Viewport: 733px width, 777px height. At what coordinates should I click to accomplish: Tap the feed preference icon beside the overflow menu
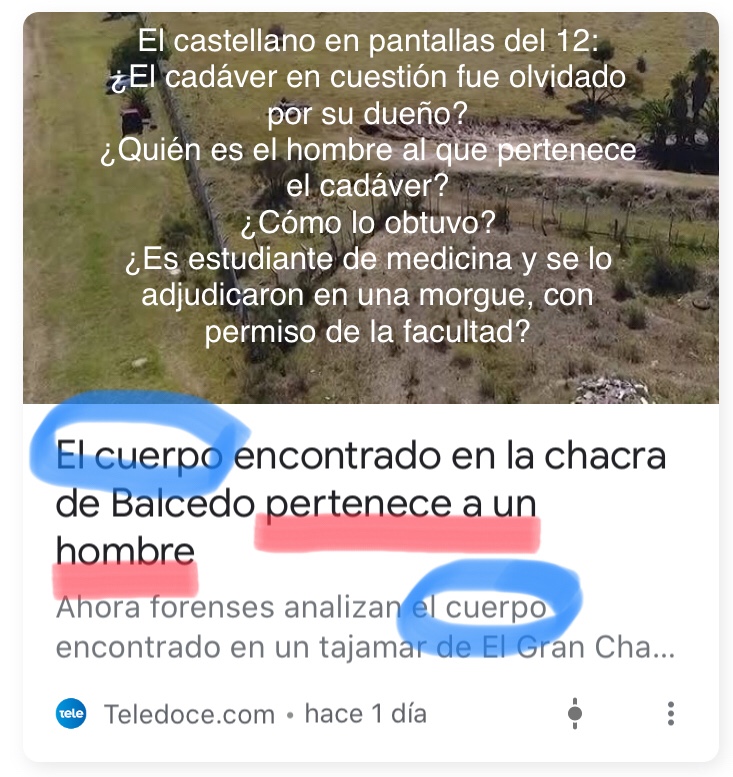(575, 714)
